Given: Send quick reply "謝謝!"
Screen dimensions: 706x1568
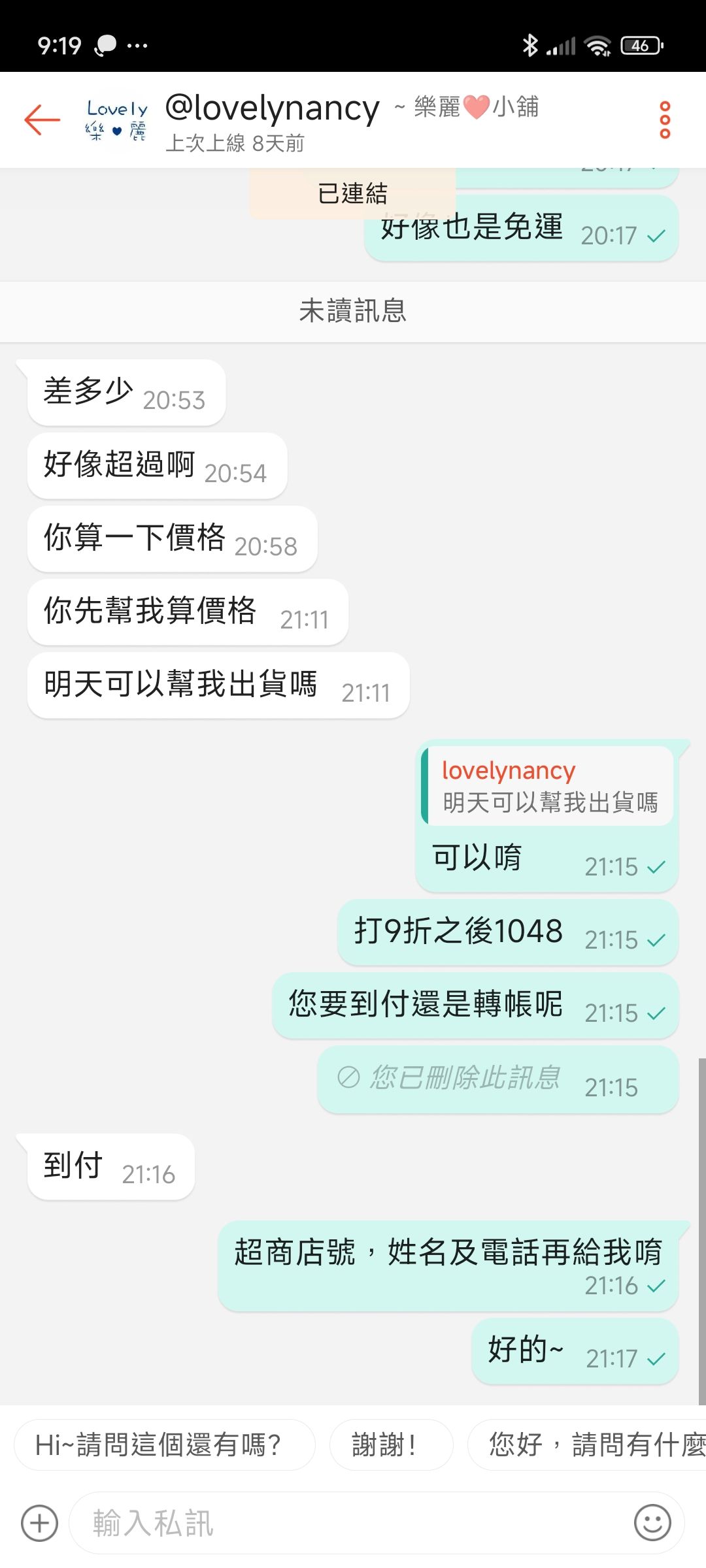Looking at the screenshot, I should point(391,1445).
